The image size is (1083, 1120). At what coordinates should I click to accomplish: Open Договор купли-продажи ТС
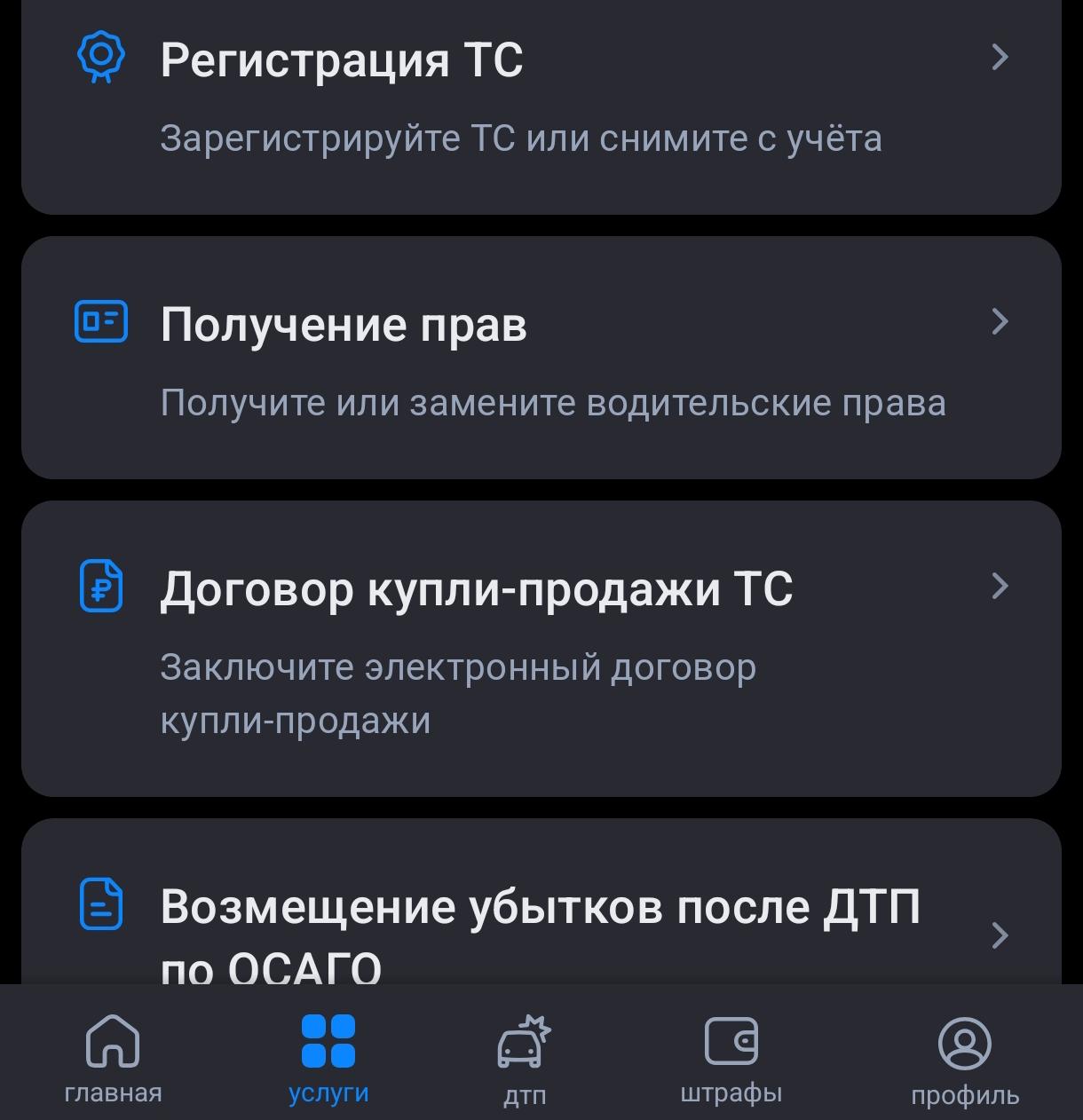click(x=540, y=648)
